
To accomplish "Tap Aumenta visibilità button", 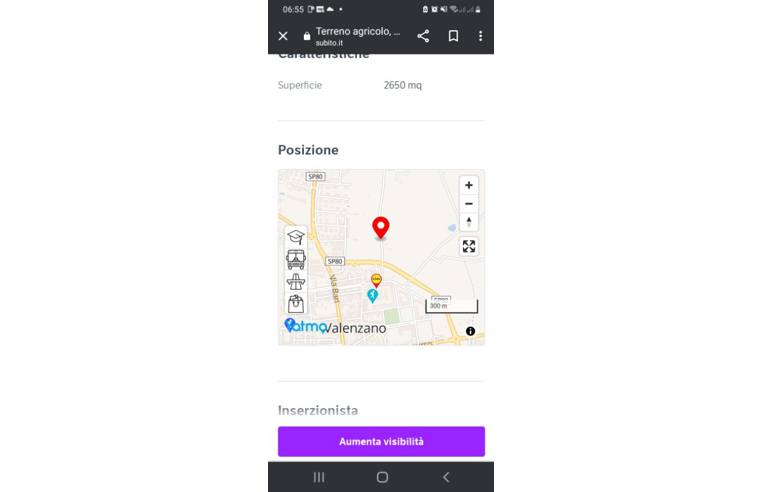I will (381, 441).
